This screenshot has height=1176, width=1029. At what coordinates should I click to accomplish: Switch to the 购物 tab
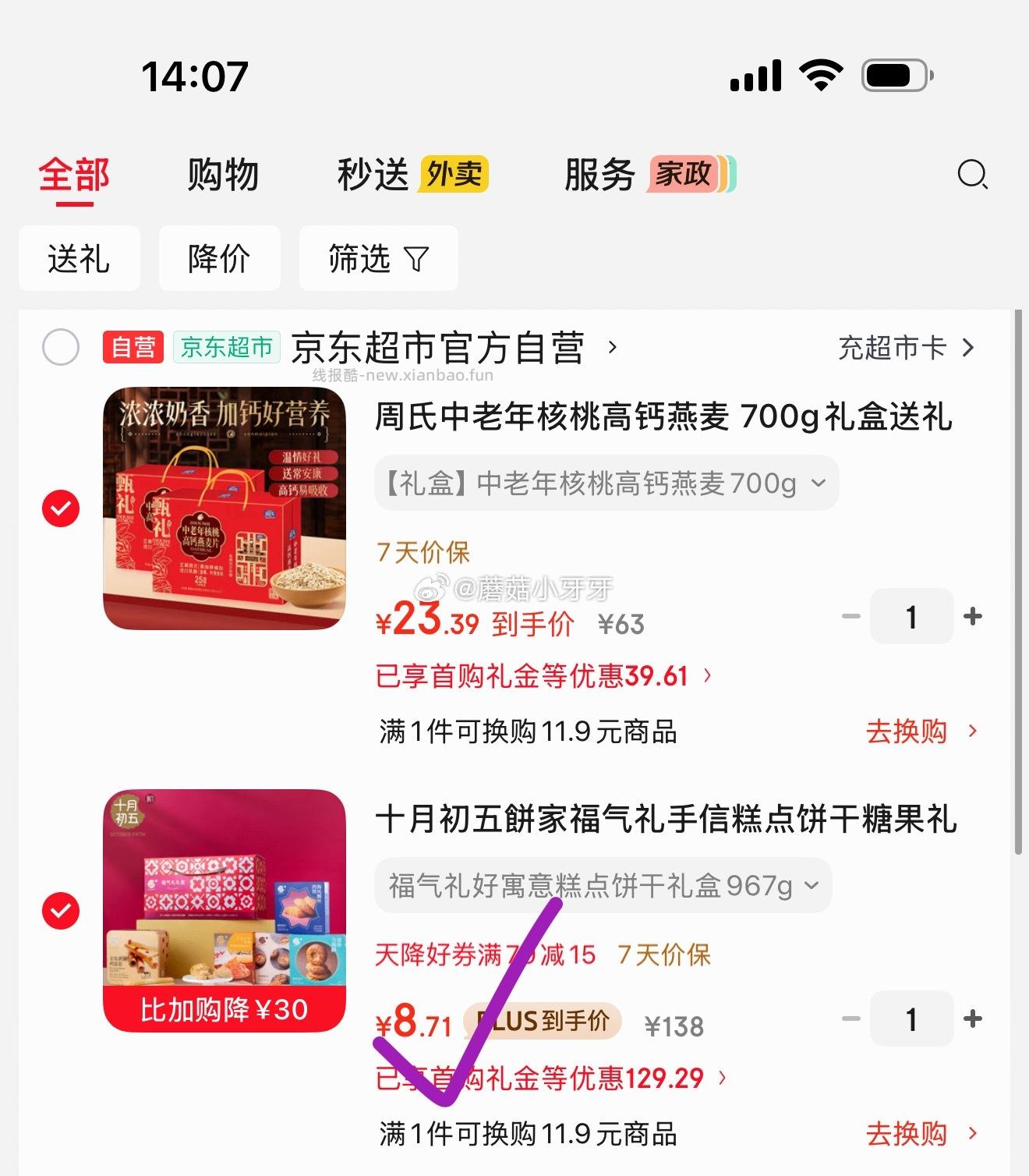pos(222,175)
